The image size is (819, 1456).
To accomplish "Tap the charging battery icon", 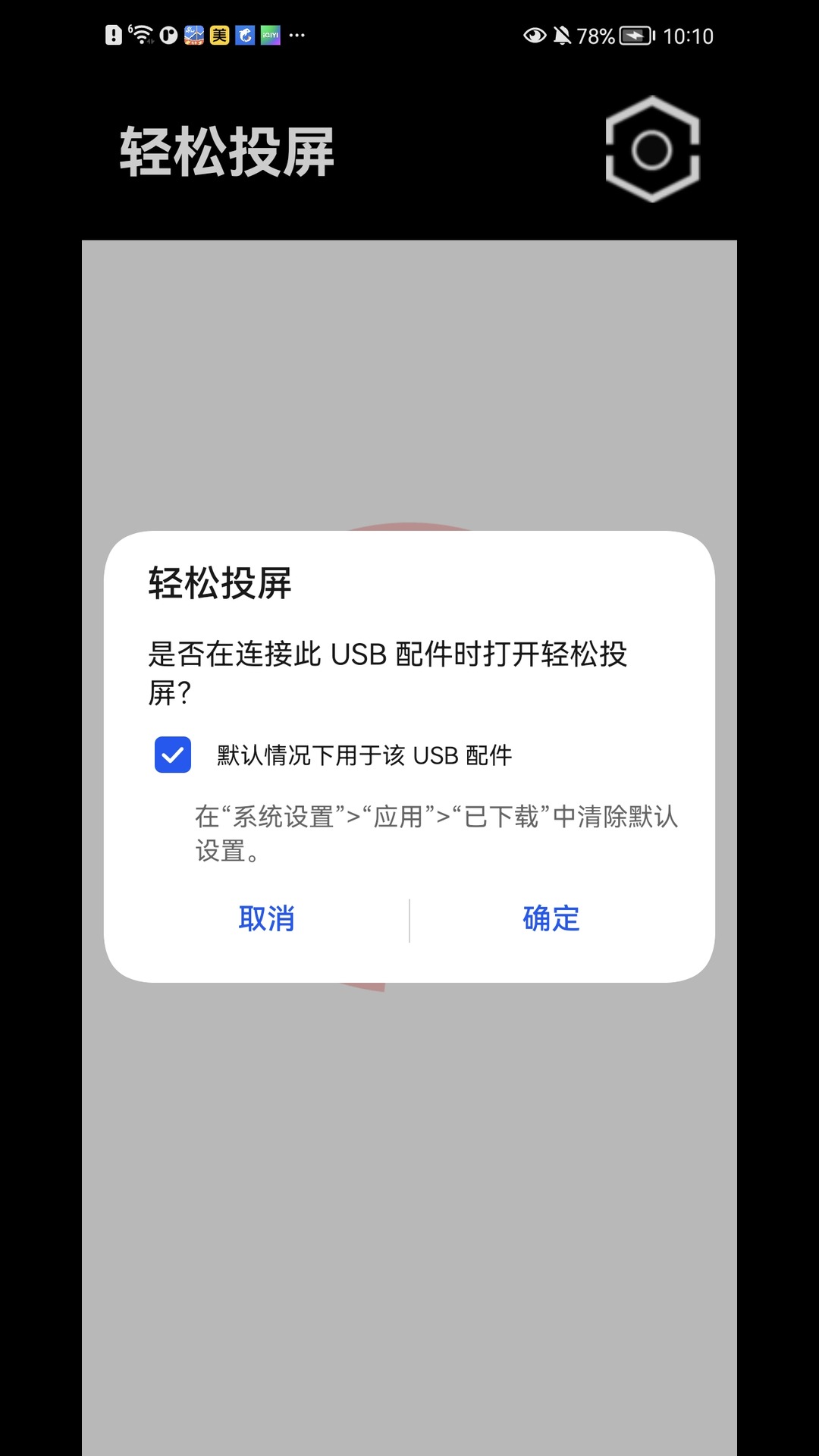I will click(x=635, y=34).
